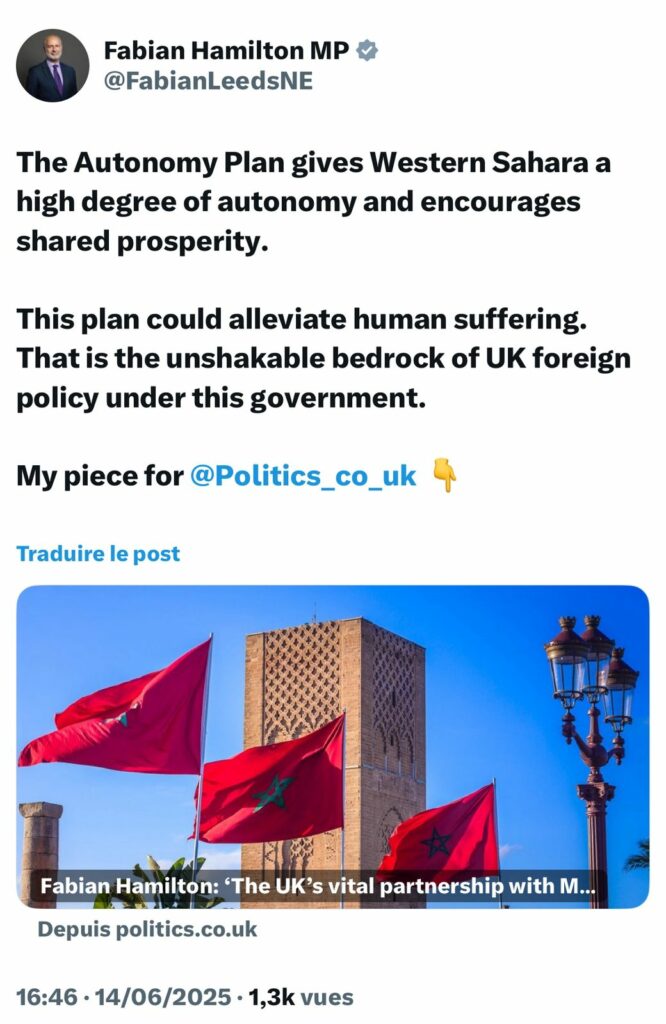This screenshot has height=1024, width=666.
Task: Open the @FabianLeedsNE profile handle
Action: 208,82
